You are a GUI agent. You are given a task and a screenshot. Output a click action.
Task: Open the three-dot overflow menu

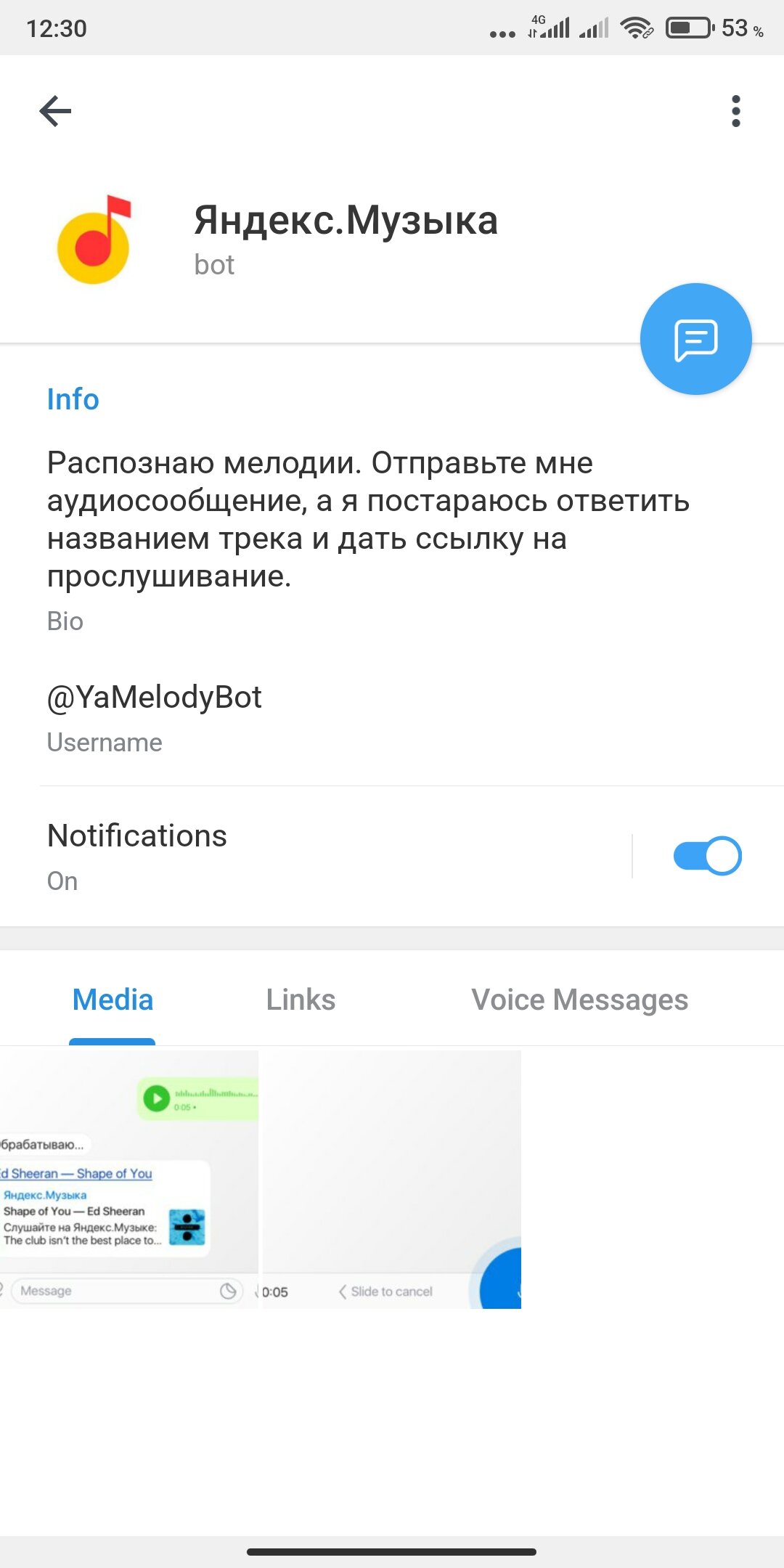click(x=736, y=111)
